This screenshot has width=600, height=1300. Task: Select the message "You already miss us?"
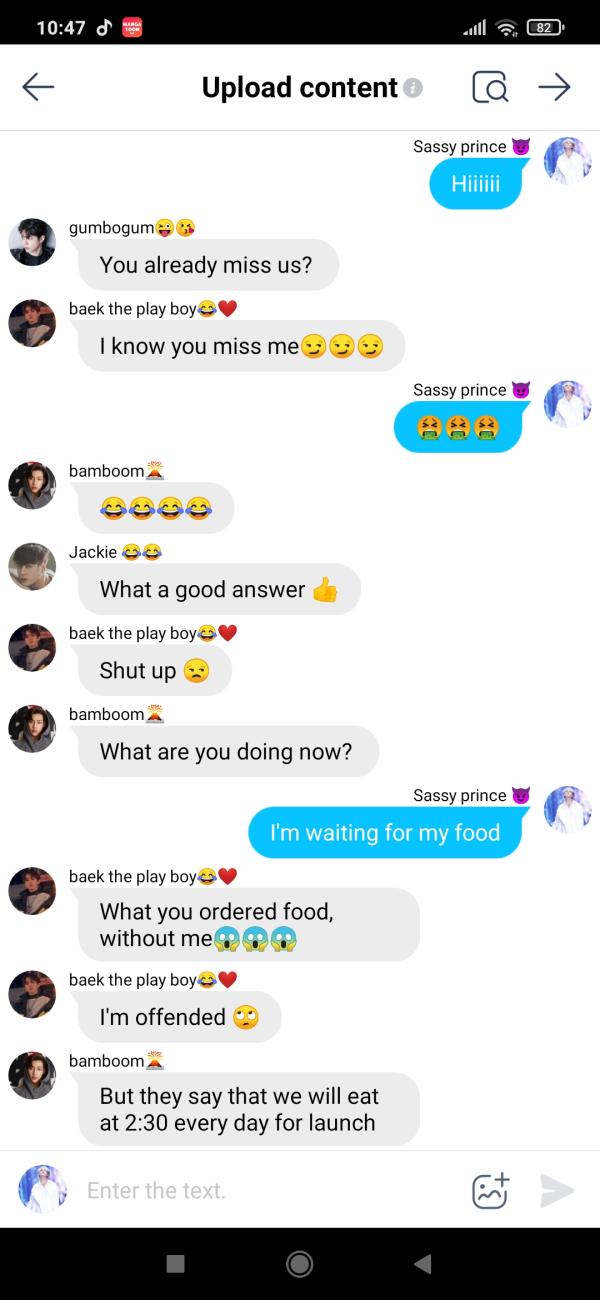point(208,265)
